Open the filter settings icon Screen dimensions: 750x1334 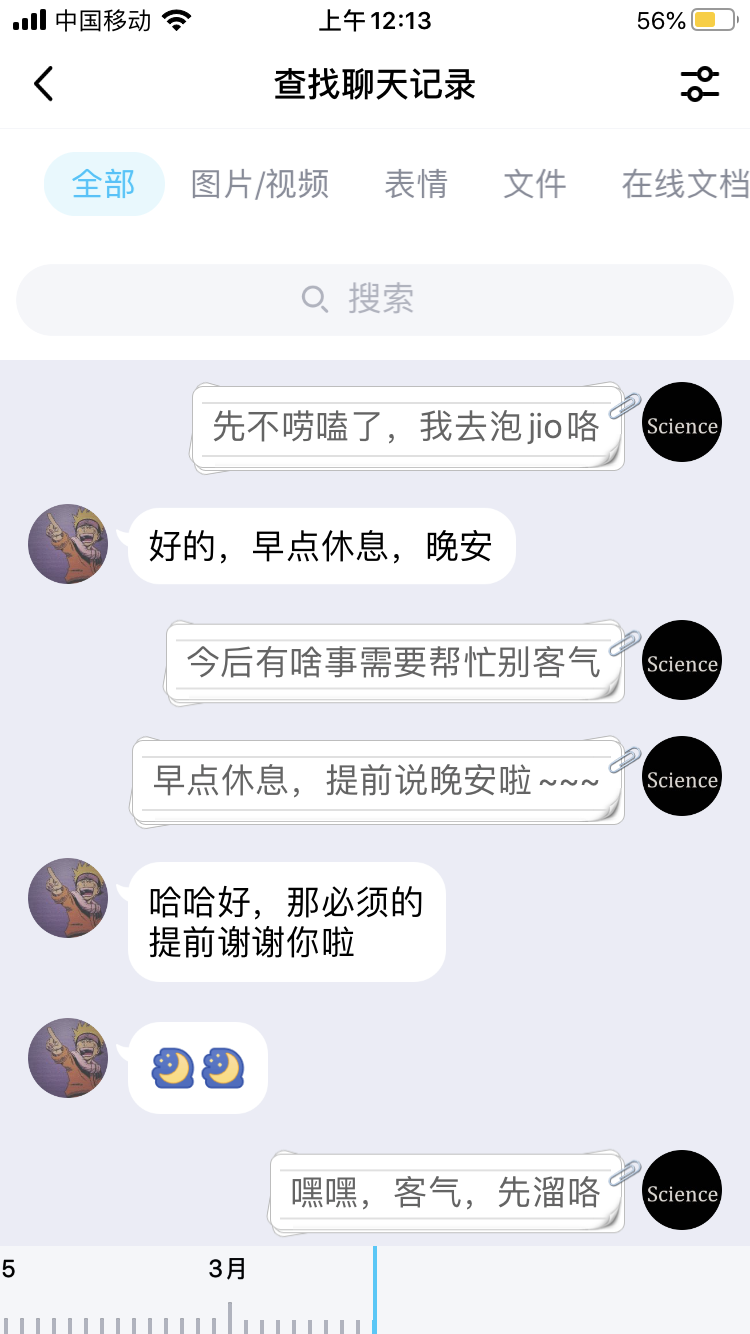(699, 84)
